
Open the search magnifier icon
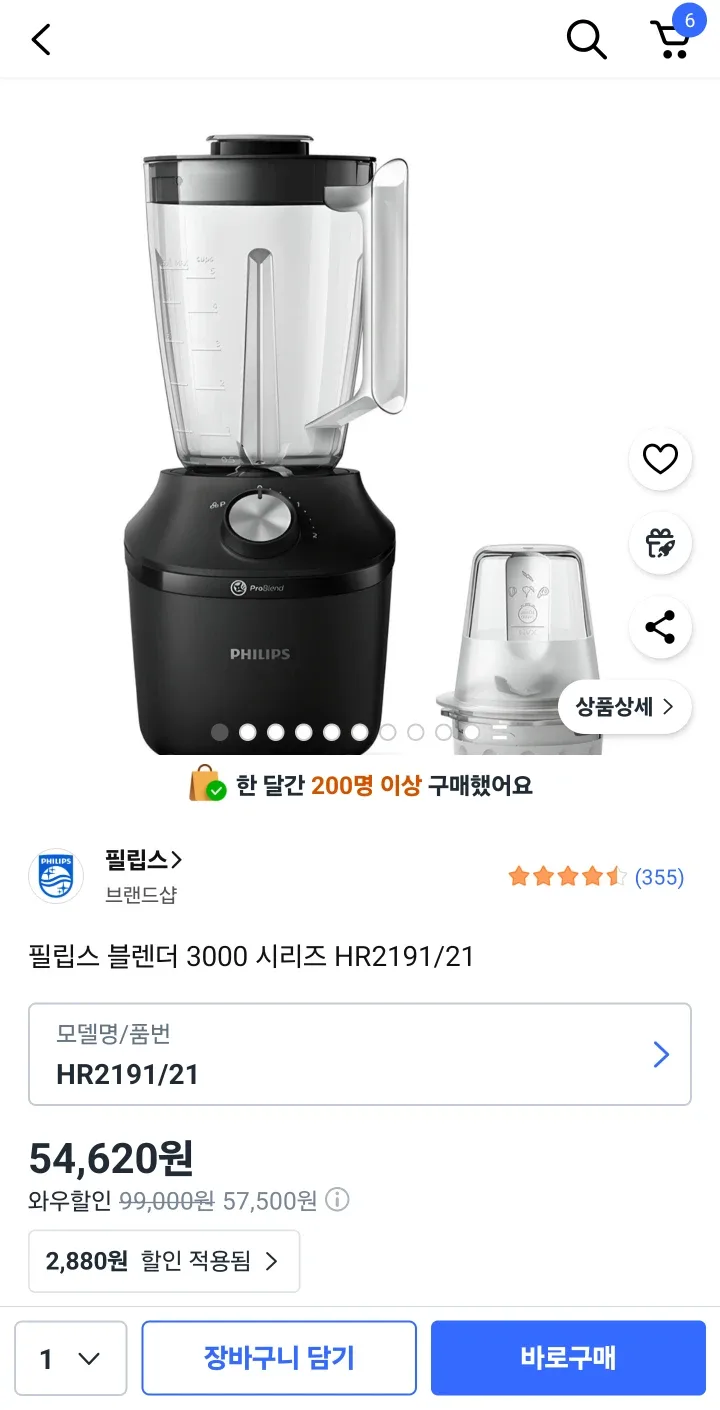(586, 40)
